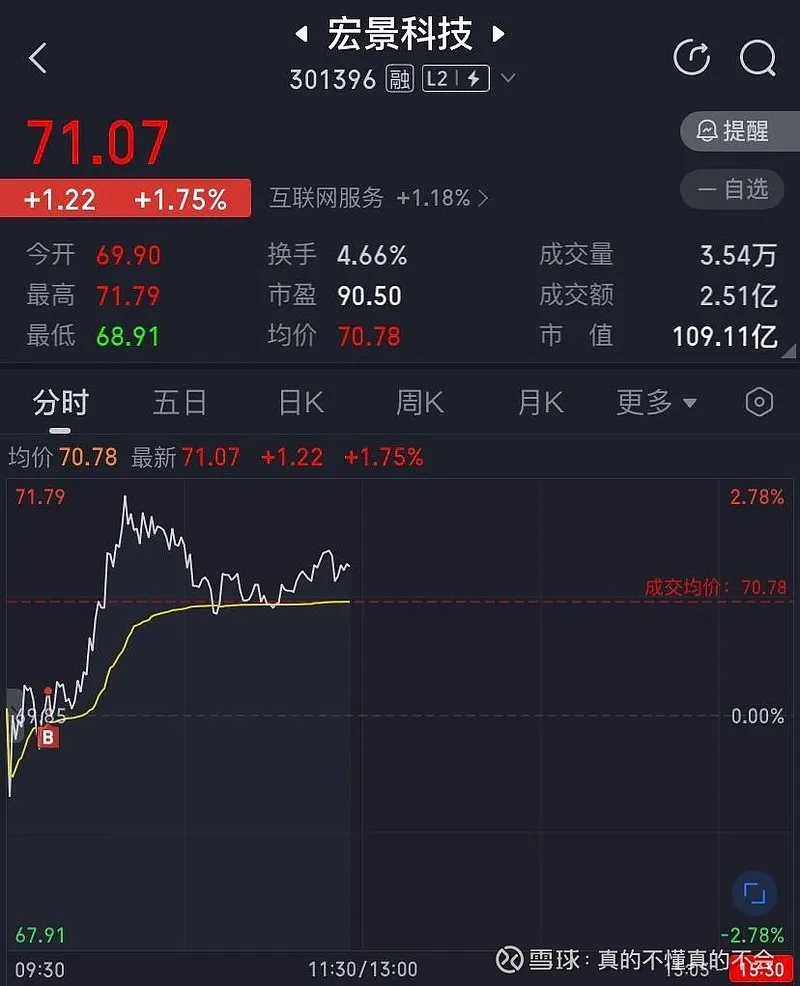Image resolution: width=800 pixels, height=986 pixels.
Task: Remove stock from 自选 watchlist
Action: tap(736, 189)
